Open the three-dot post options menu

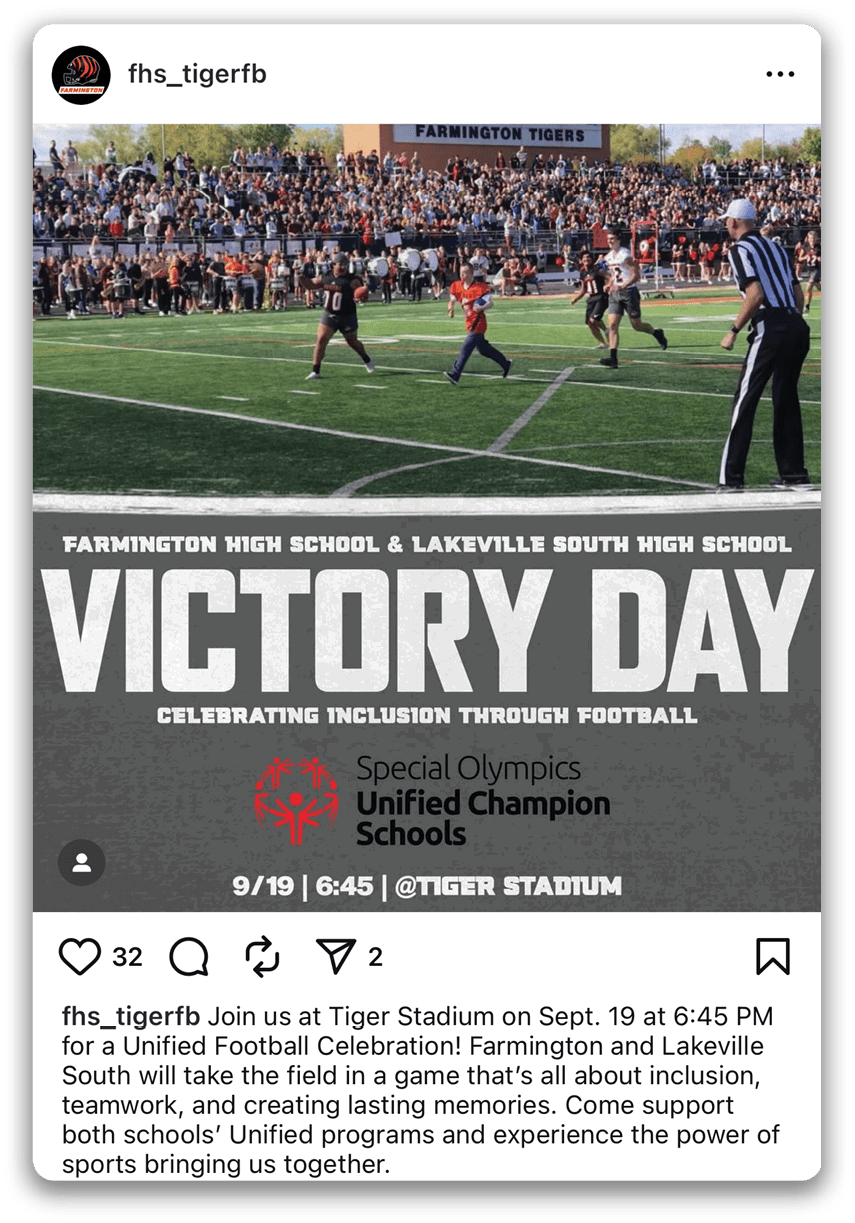[779, 75]
